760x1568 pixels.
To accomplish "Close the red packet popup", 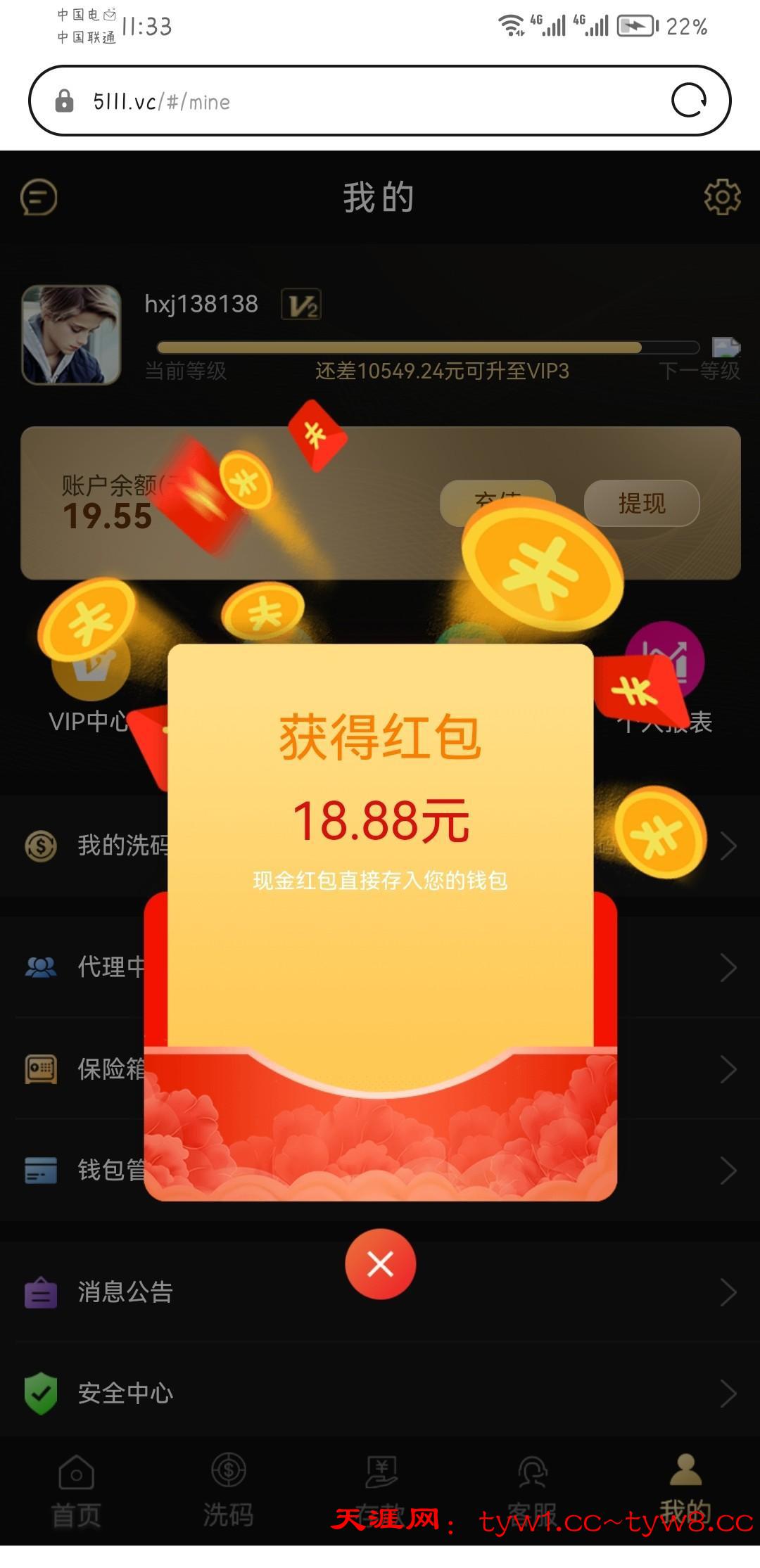I will point(380,1264).
